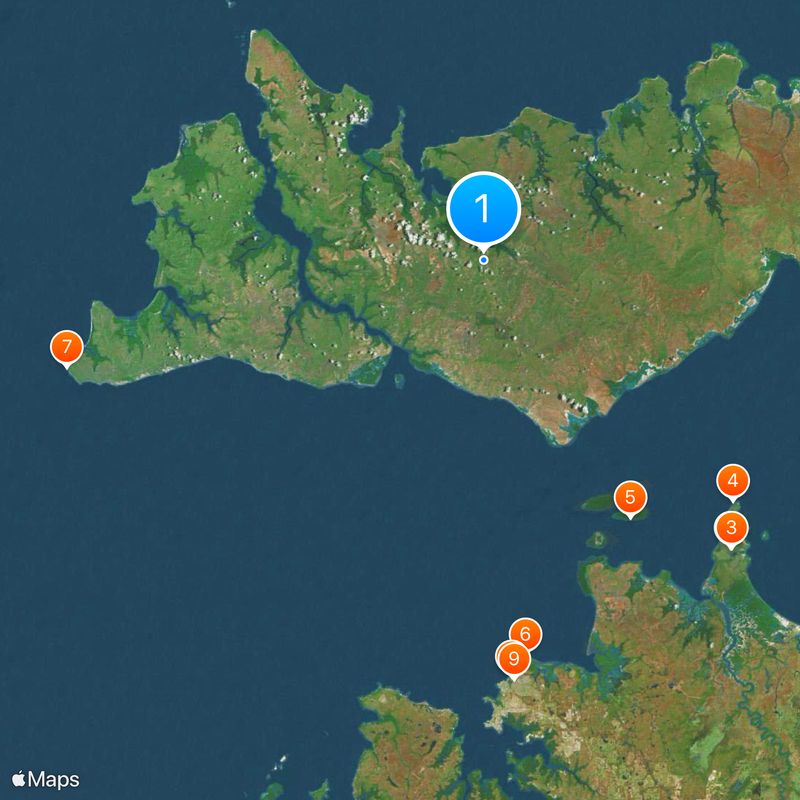The width and height of the screenshot is (800, 800).
Task: Select the blue map pin numbered 1
Action: tap(484, 210)
